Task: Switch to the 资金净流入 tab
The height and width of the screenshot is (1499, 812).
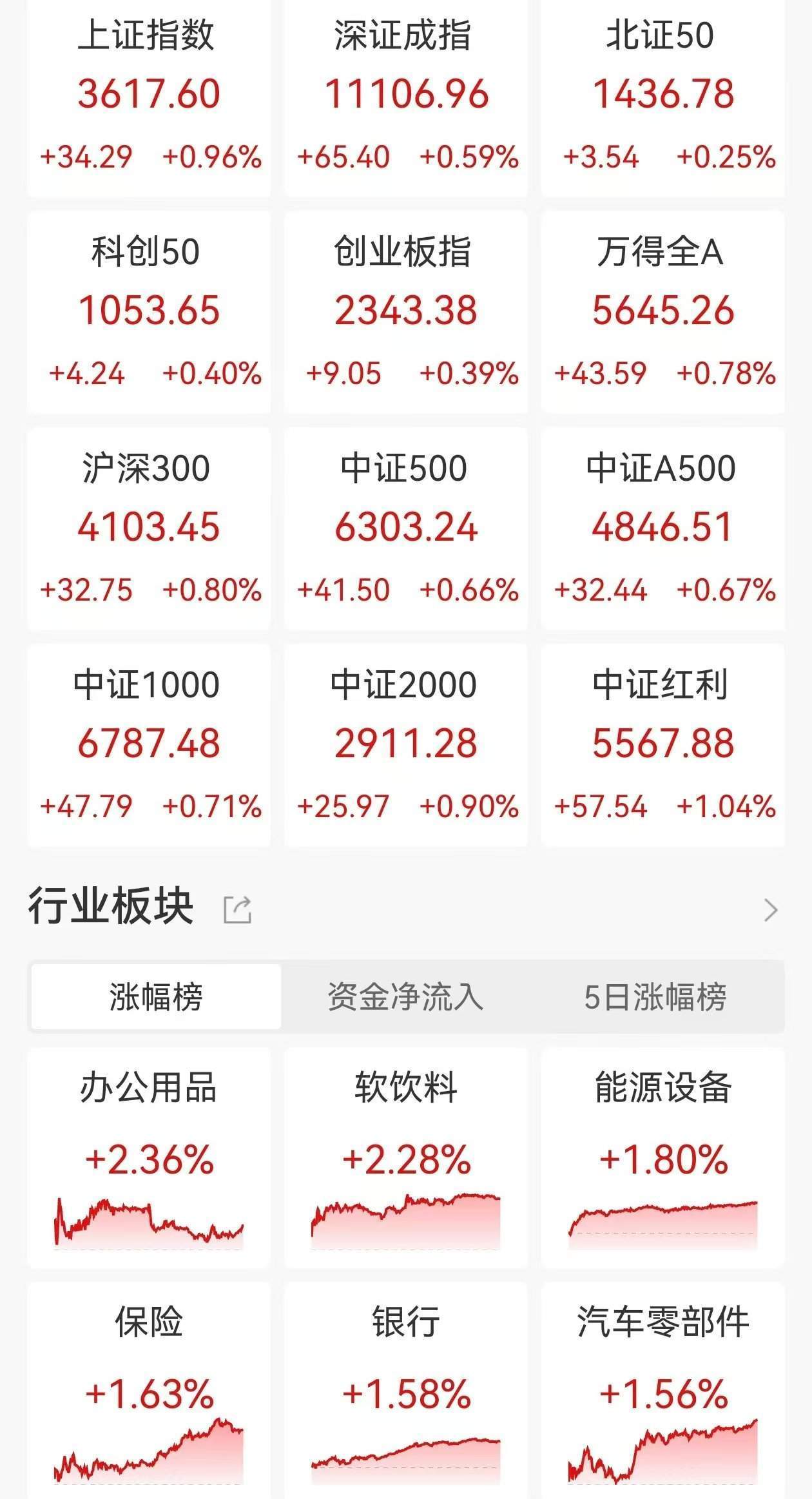Action: [406, 996]
